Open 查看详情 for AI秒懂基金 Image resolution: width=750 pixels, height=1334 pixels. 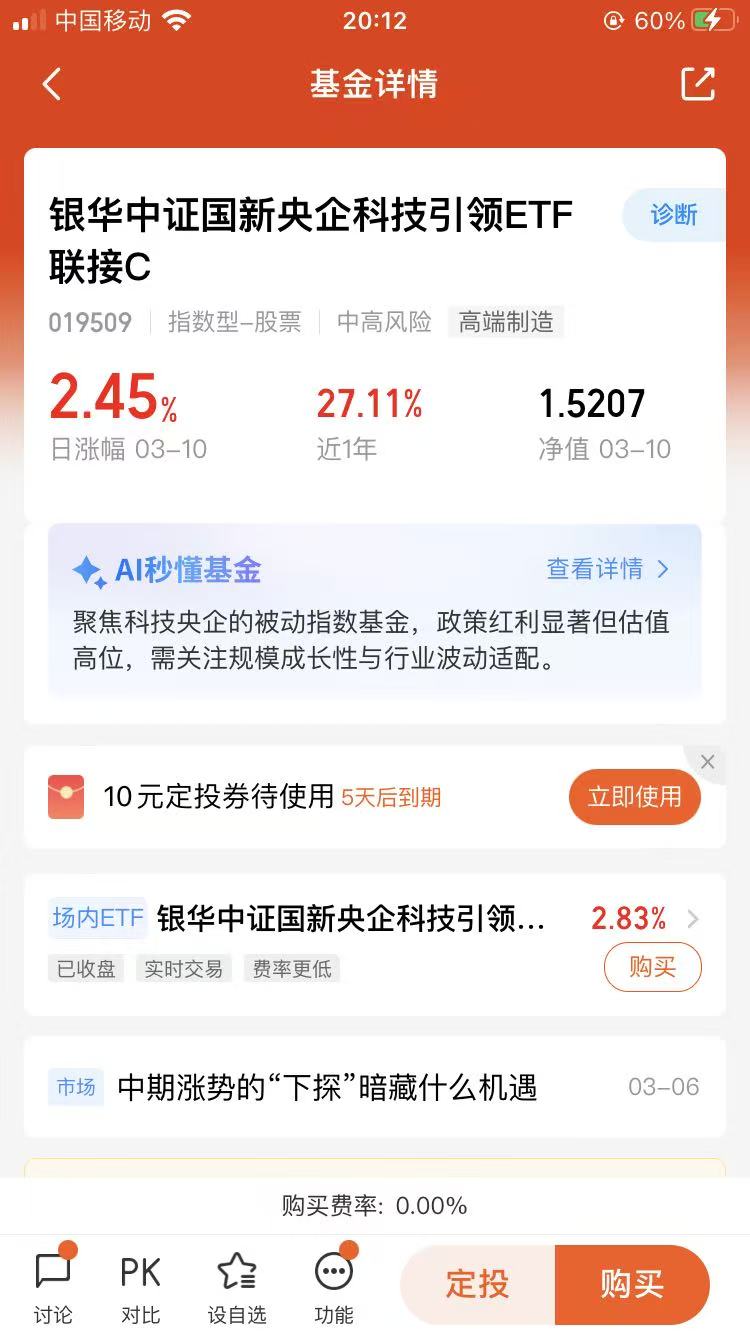(x=608, y=569)
